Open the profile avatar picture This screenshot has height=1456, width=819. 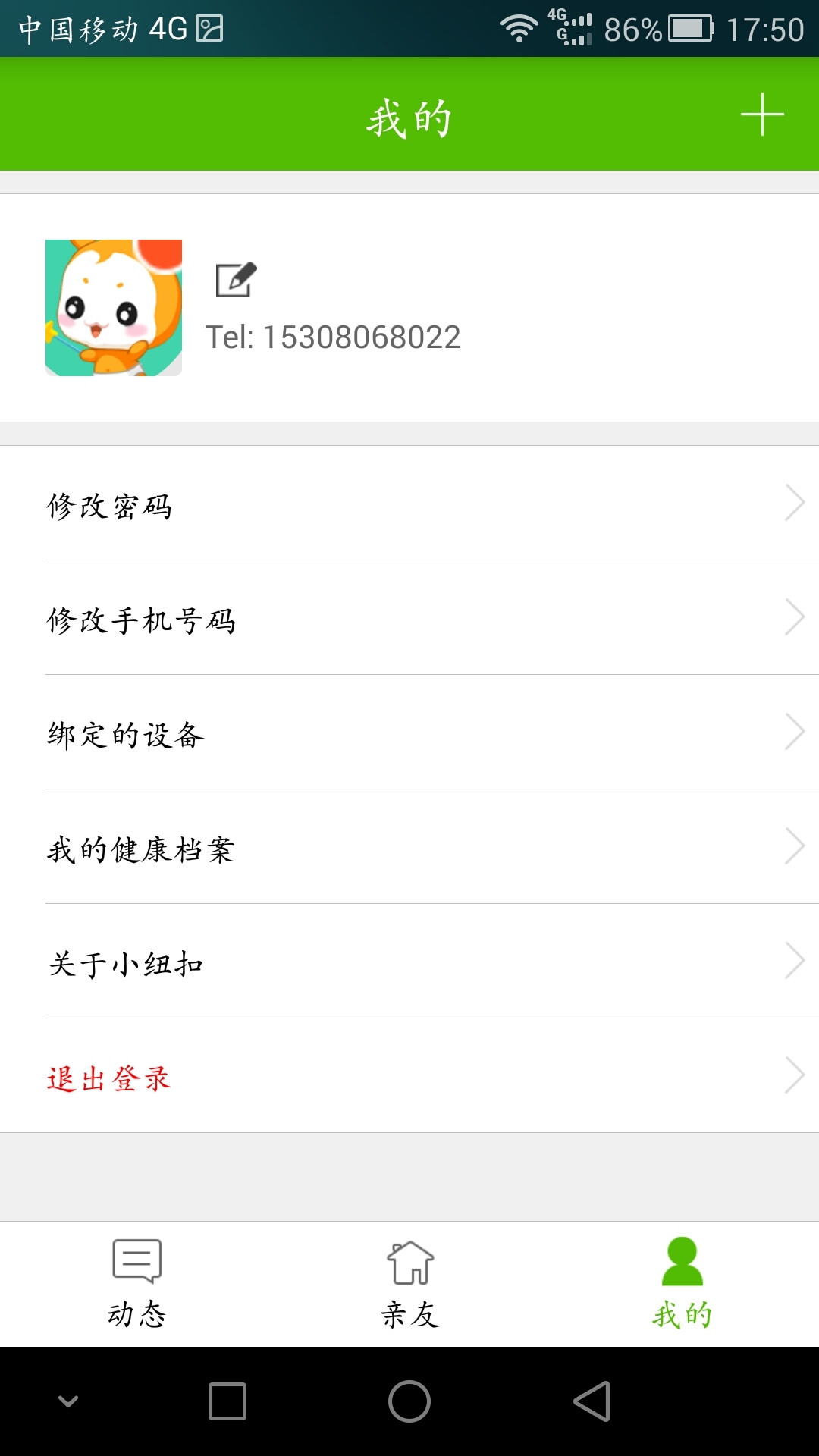pos(114,308)
